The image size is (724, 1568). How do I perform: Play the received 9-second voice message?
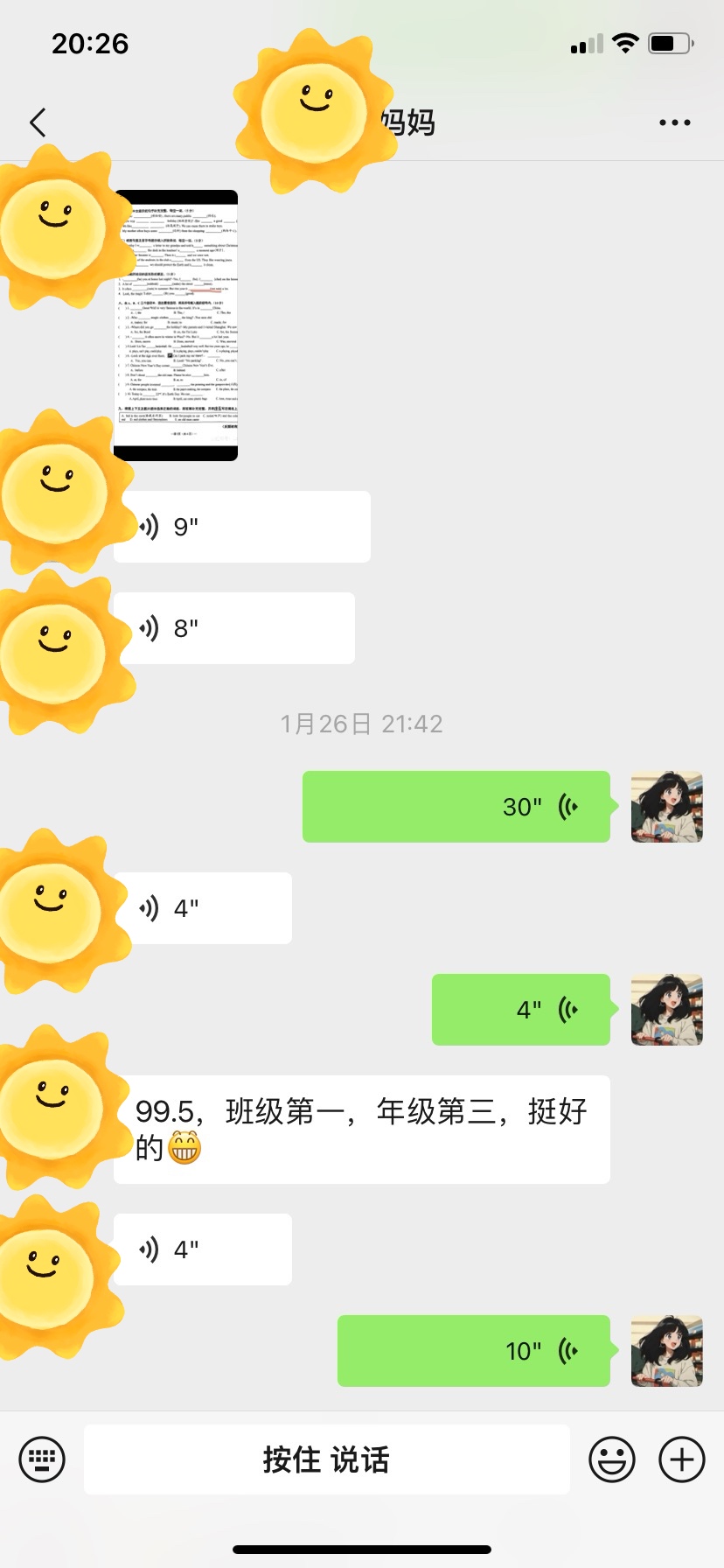pos(242,527)
